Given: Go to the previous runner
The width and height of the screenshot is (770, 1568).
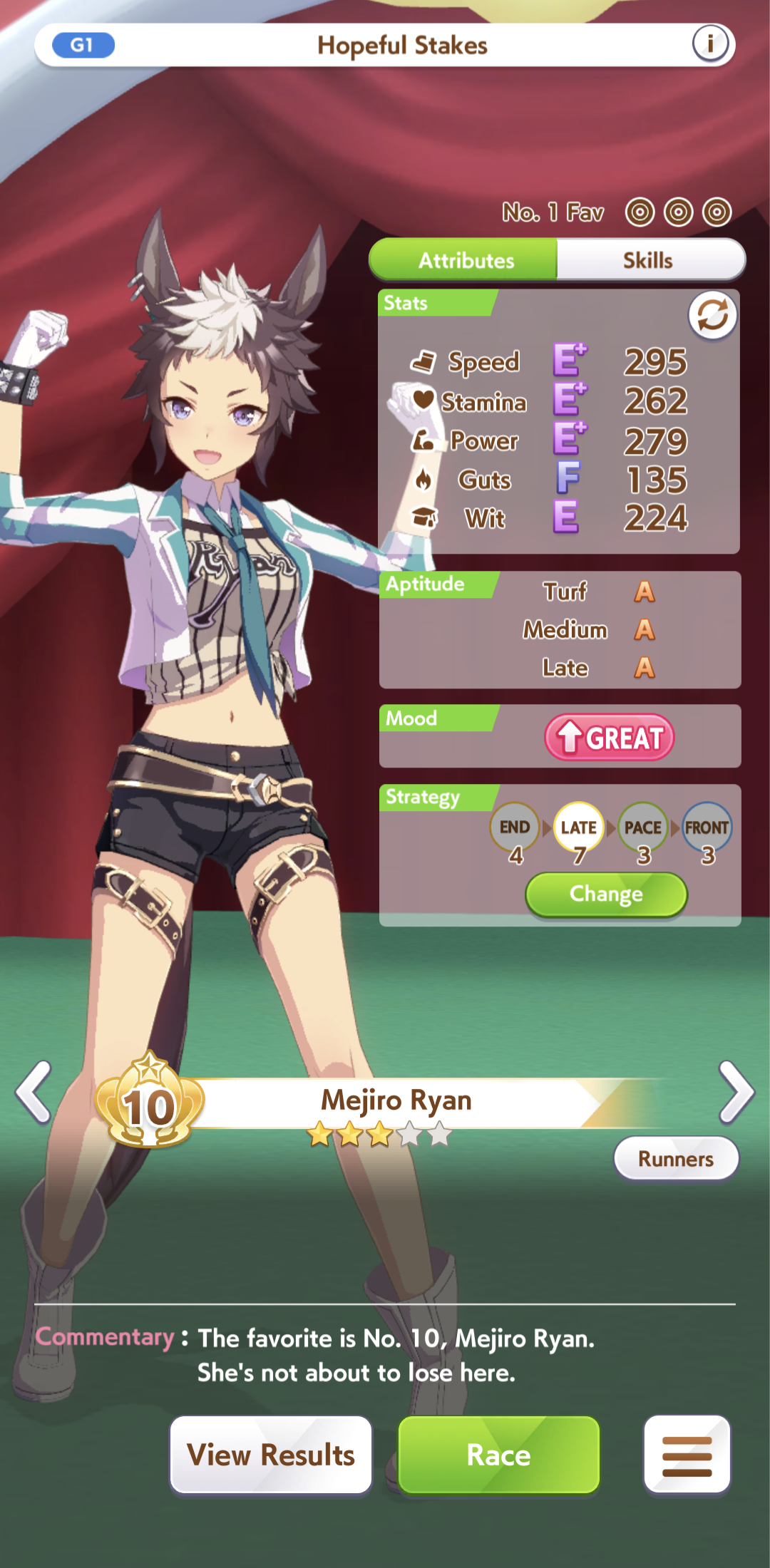Looking at the screenshot, I should 34,1092.
